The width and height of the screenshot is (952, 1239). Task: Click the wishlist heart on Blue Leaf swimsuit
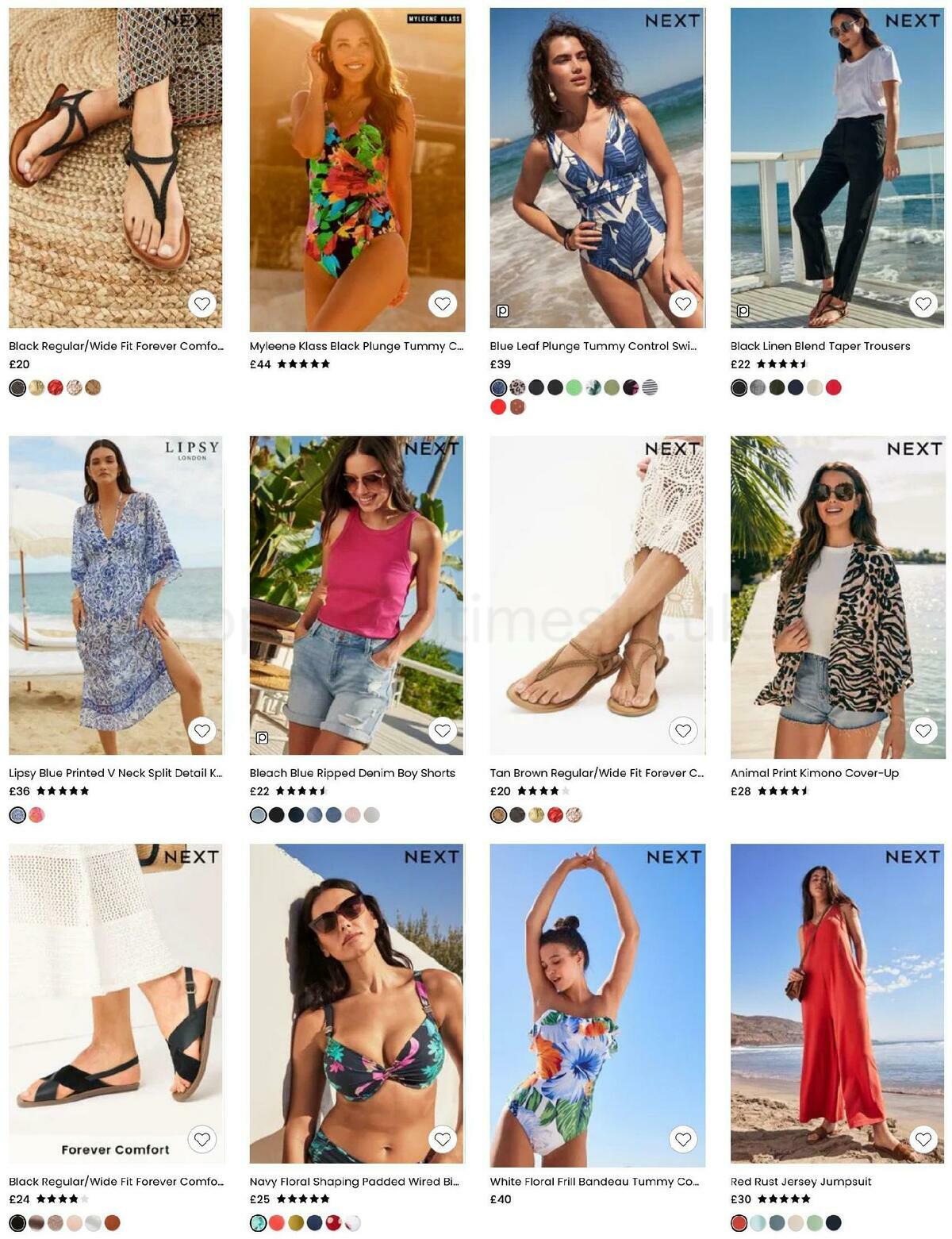point(682,303)
